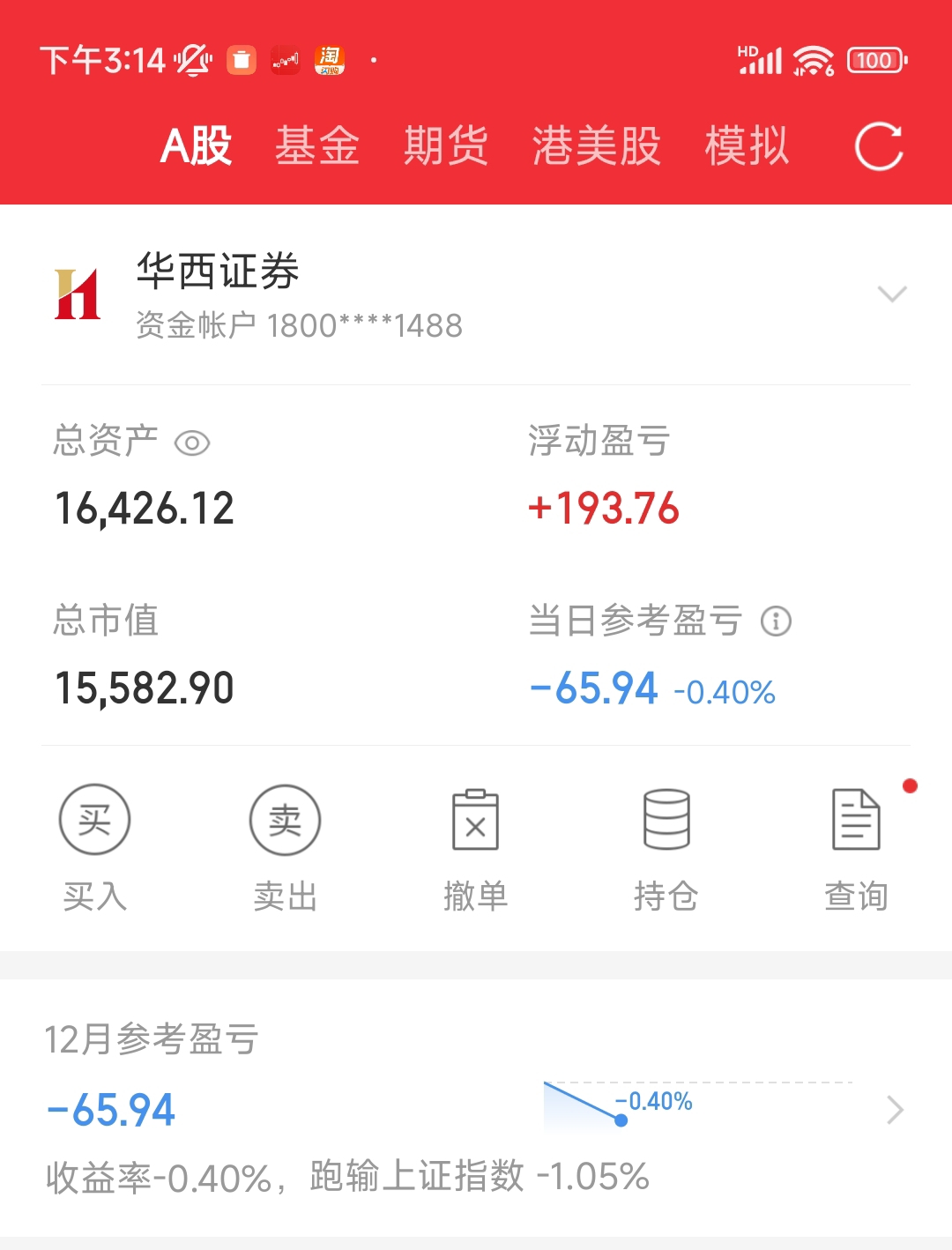The width and height of the screenshot is (952, 1250).
Task: Expand the 华西证券 account selector
Action: click(x=892, y=294)
